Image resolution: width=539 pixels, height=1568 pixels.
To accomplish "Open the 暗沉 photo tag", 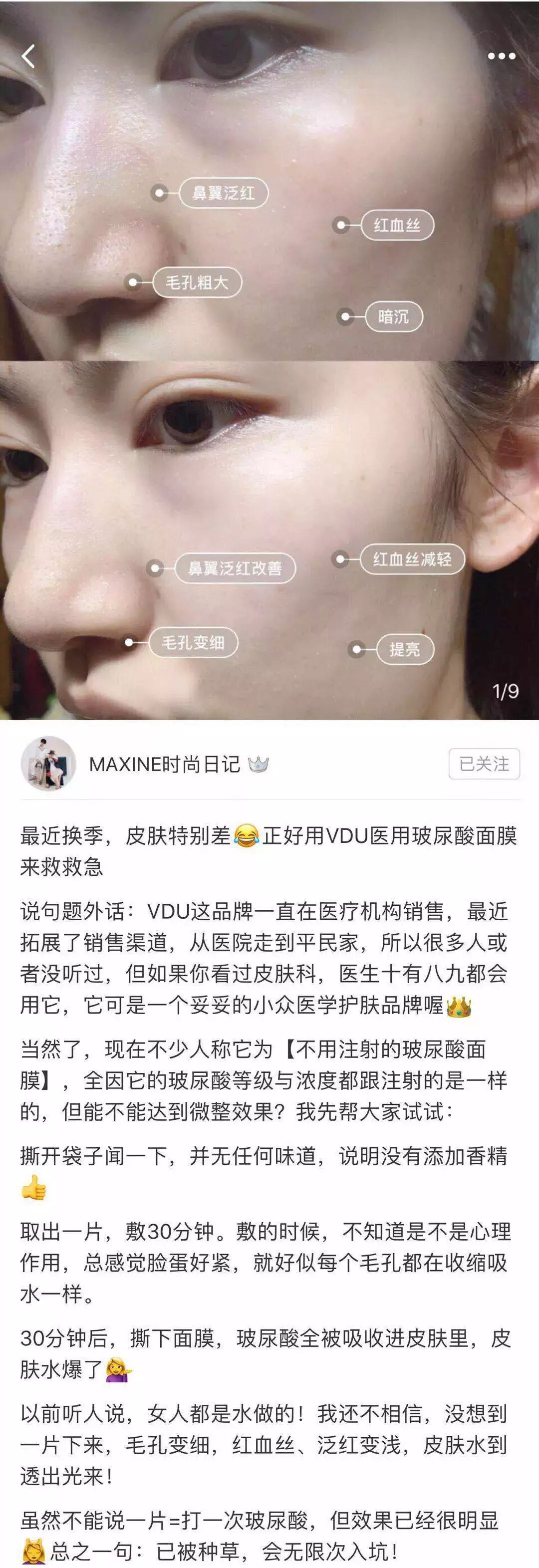I will coord(393,316).
